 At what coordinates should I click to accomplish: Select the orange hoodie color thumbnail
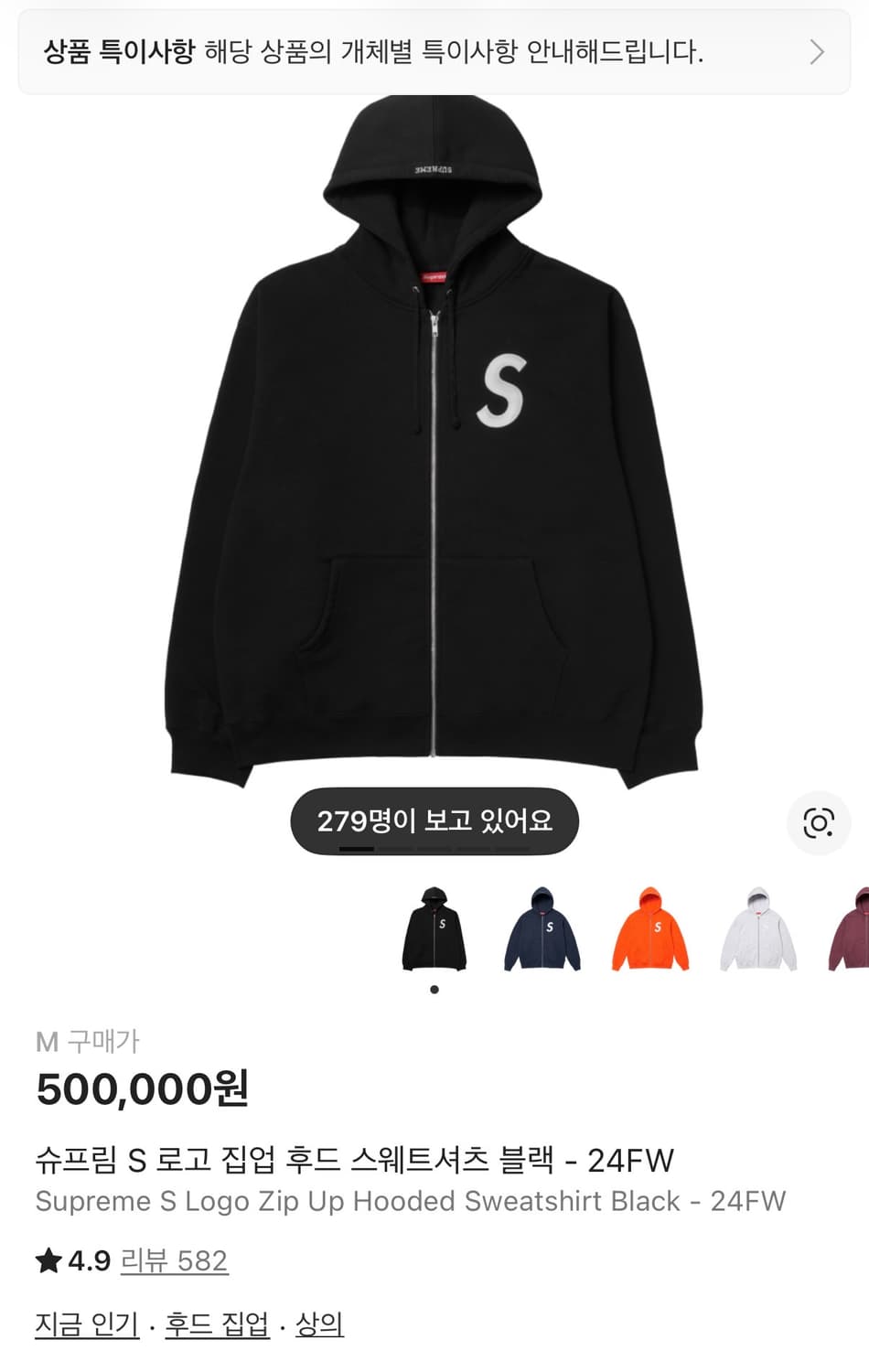(x=650, y=933)
